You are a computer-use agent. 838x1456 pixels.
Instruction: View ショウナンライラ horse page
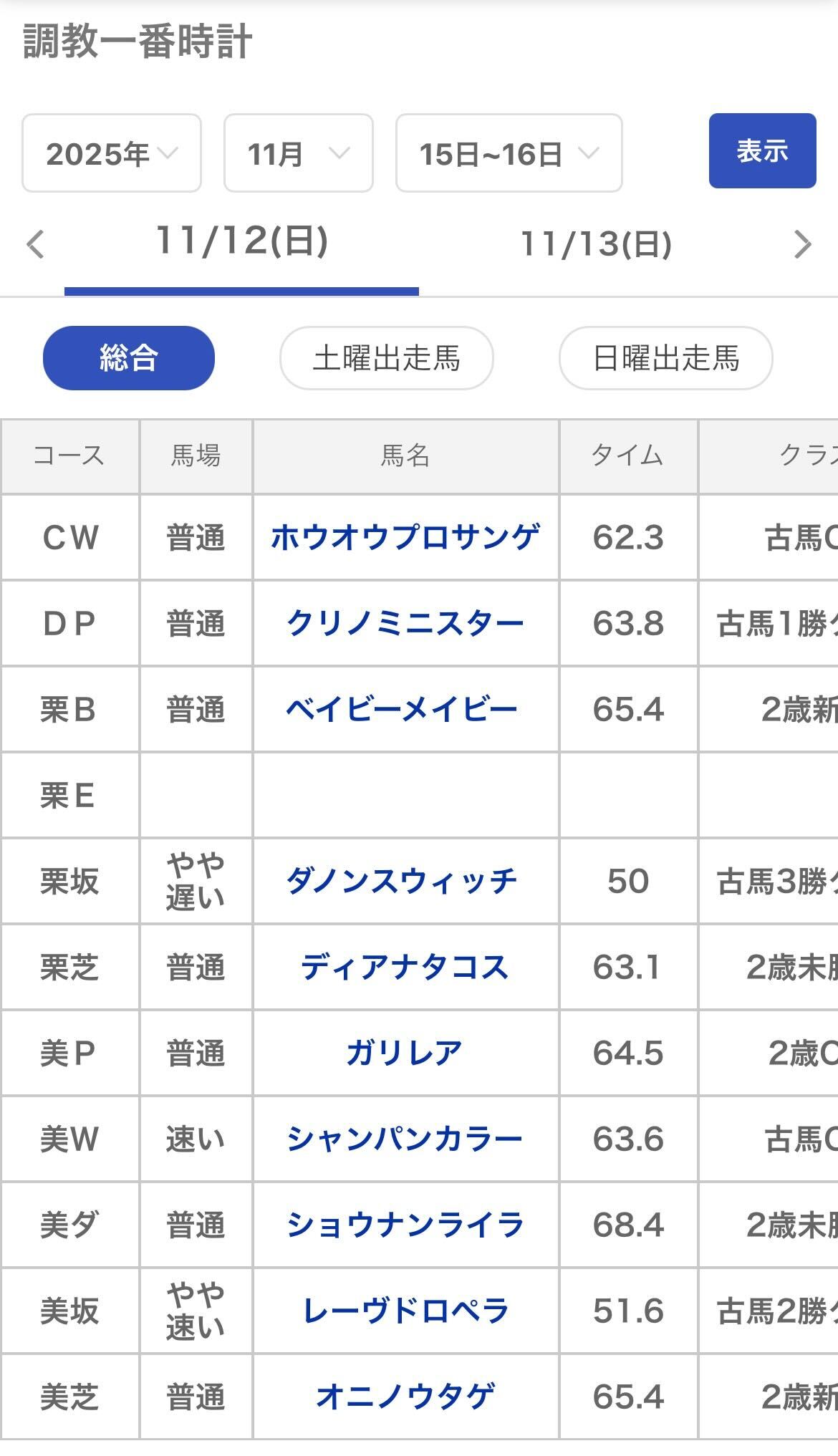tap(405, 1225)
